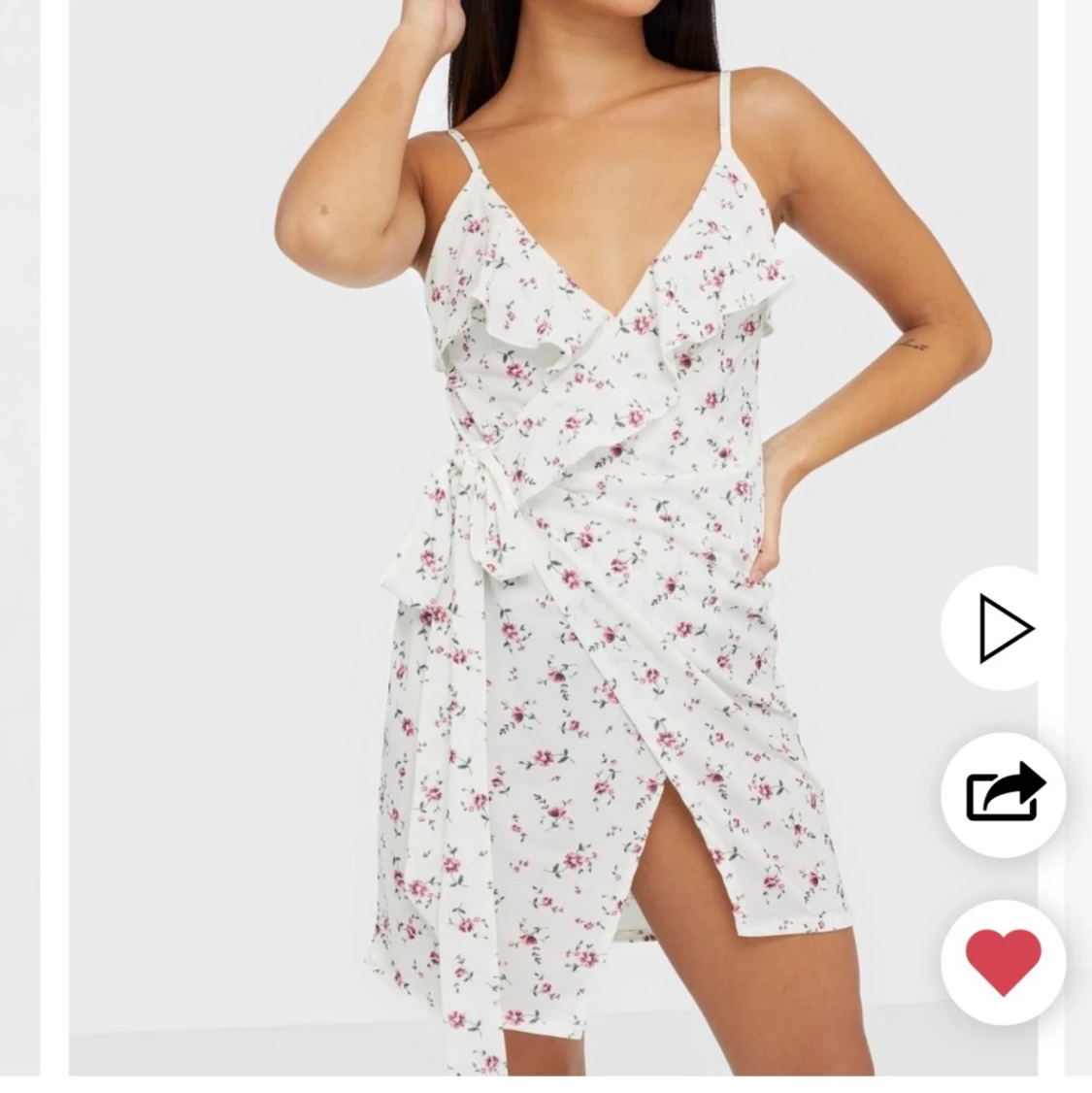Play the product video

click(x=1003, y=628)
